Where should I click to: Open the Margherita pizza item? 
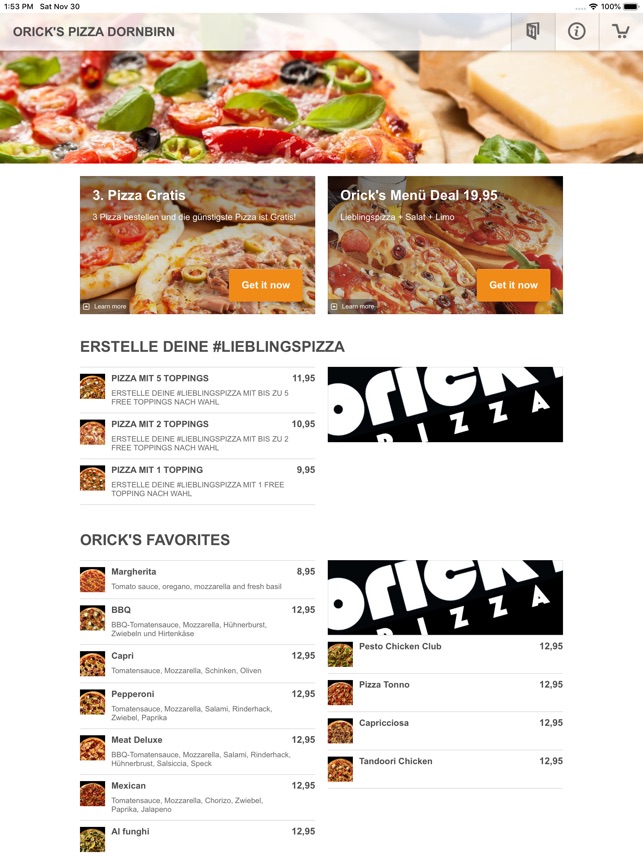(x=197, y=579)
